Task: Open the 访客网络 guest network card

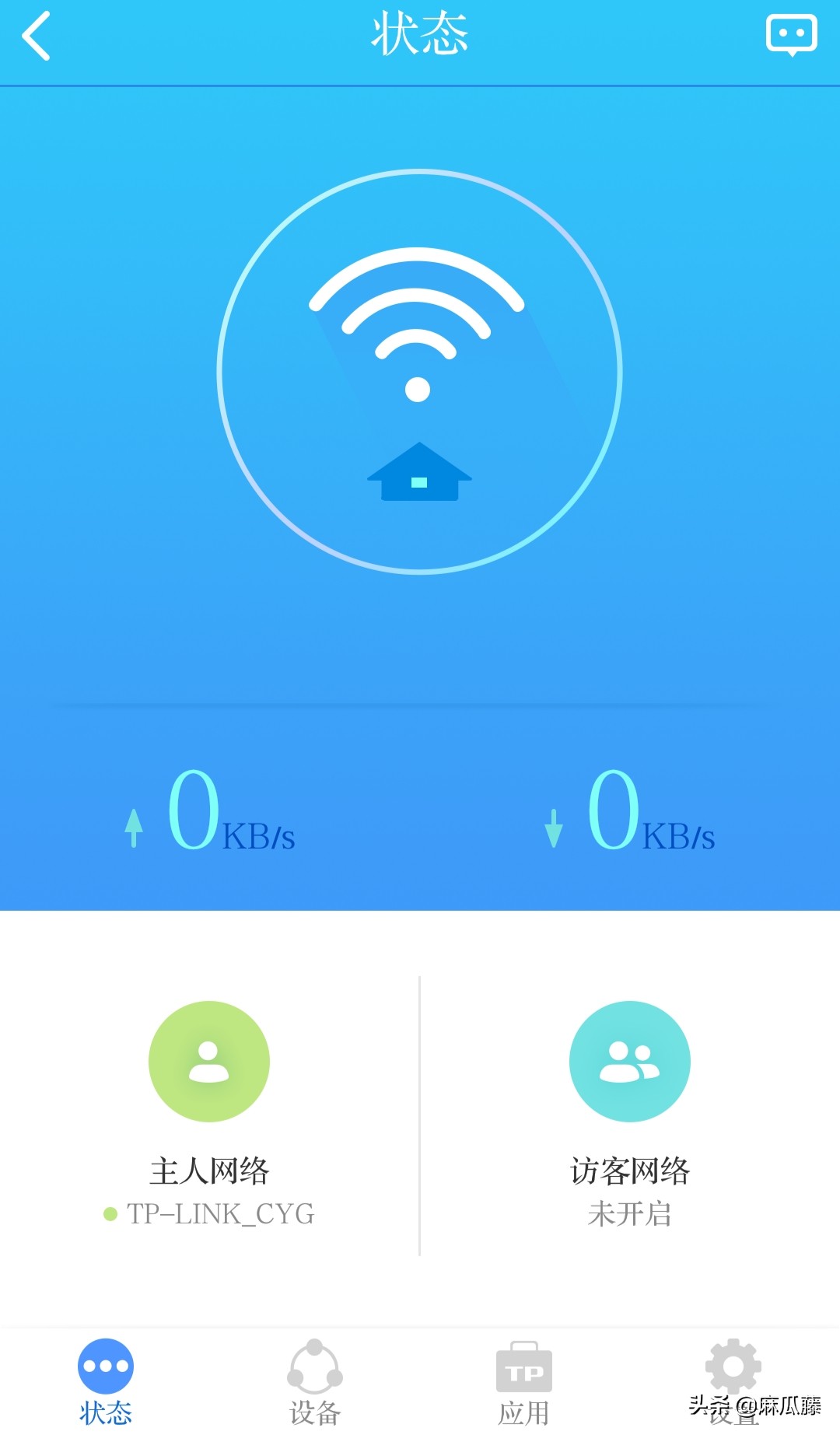Action: [629, 1112]
